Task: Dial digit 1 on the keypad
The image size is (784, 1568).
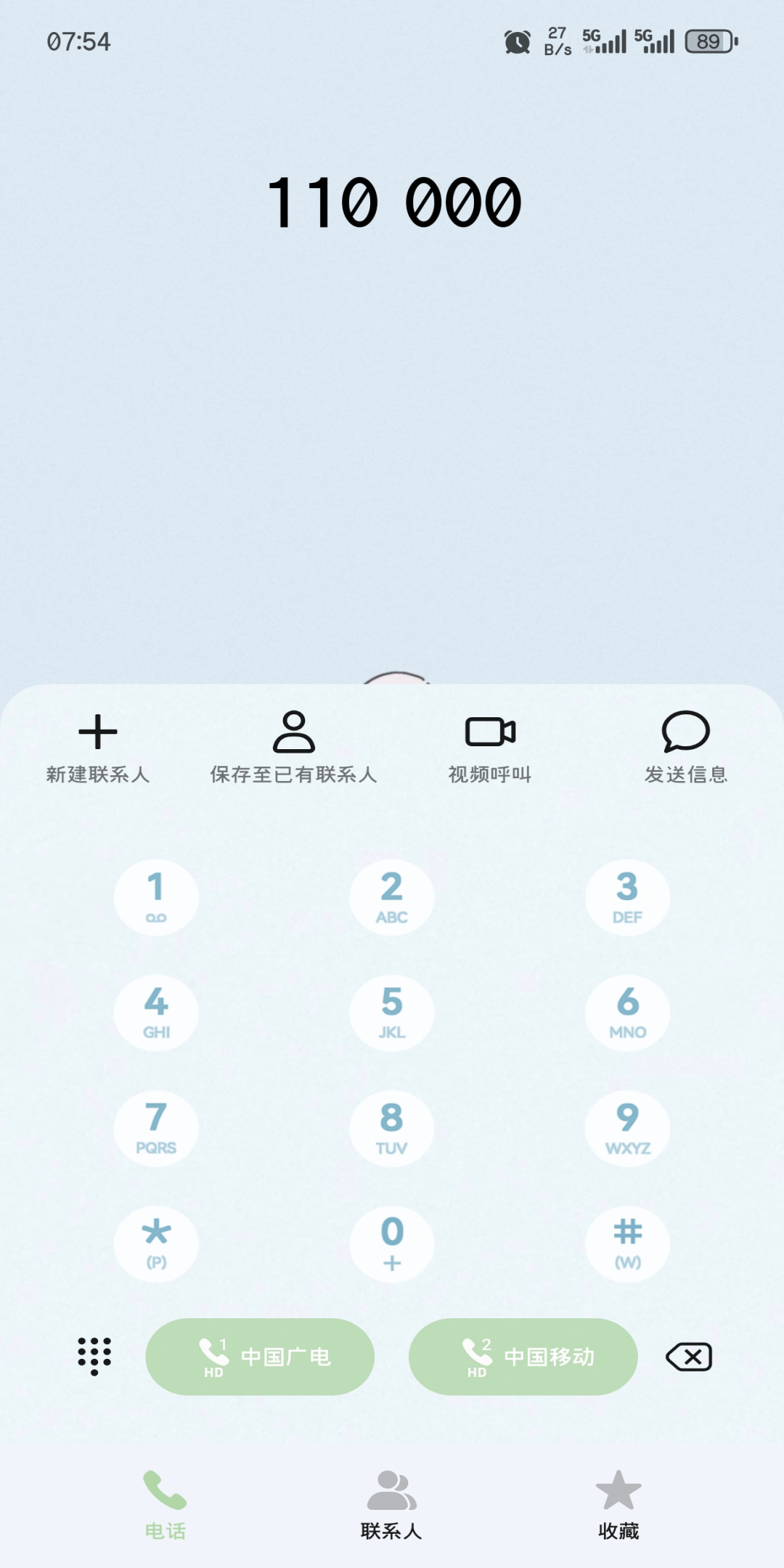Action: [156, 897]
